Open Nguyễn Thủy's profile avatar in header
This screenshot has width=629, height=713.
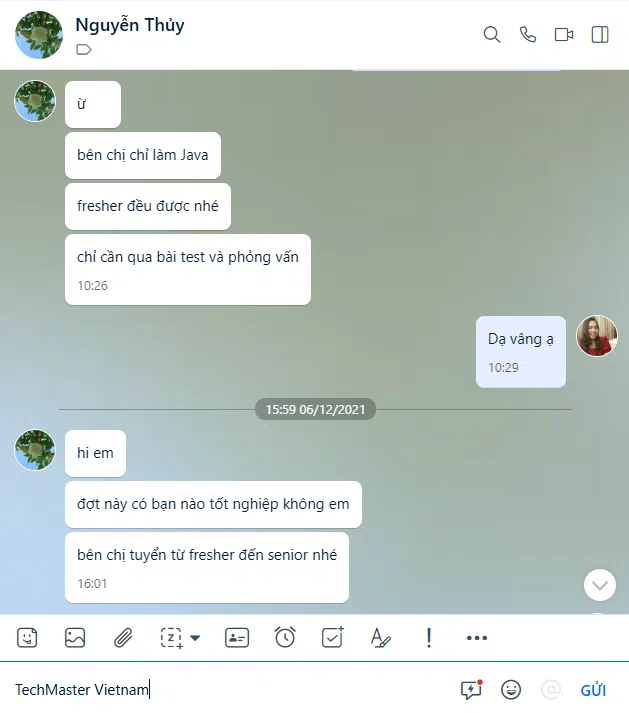39,35
